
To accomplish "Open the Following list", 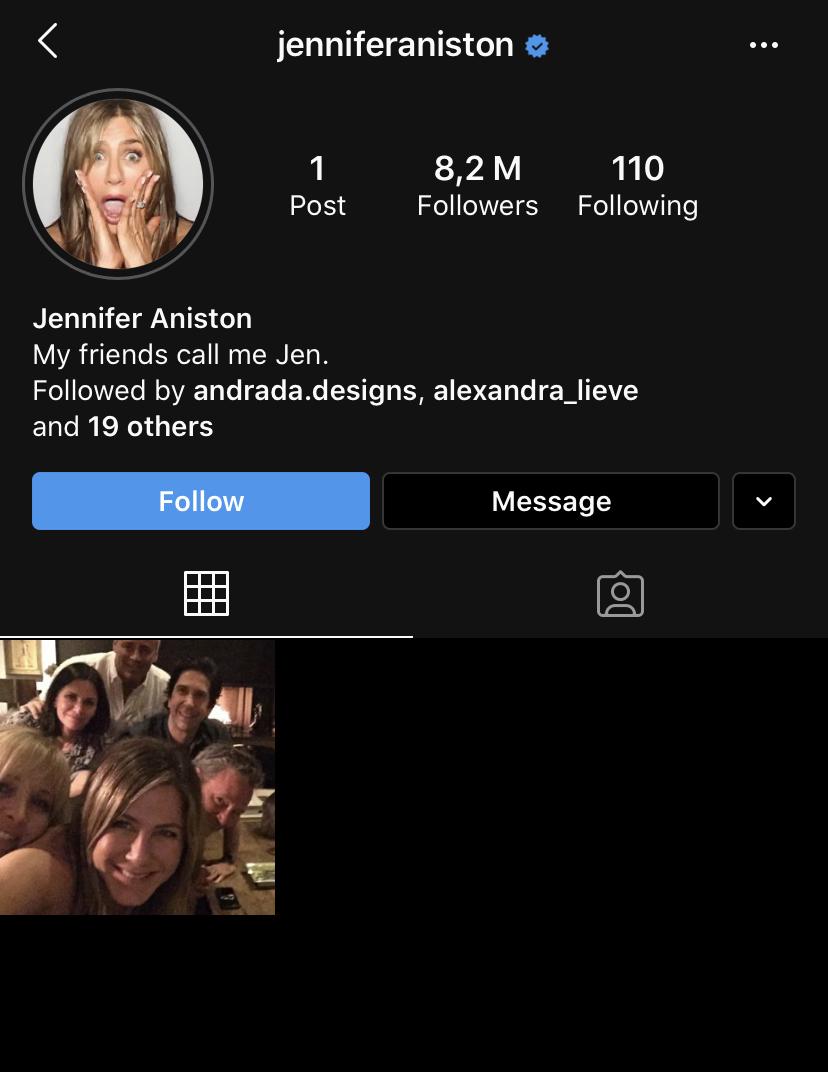I will point(637,185).
